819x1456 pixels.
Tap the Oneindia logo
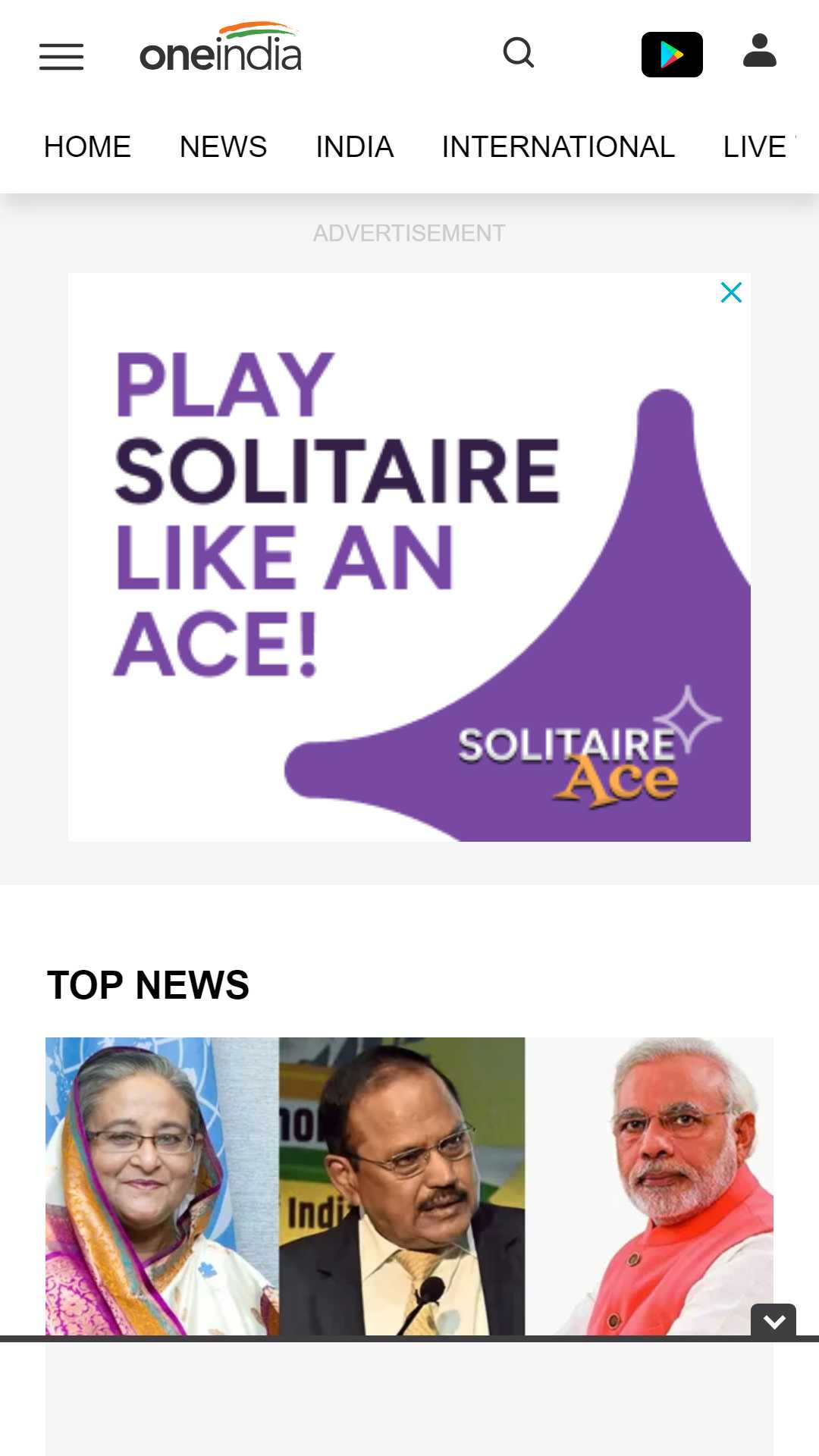tap(221, 50)
